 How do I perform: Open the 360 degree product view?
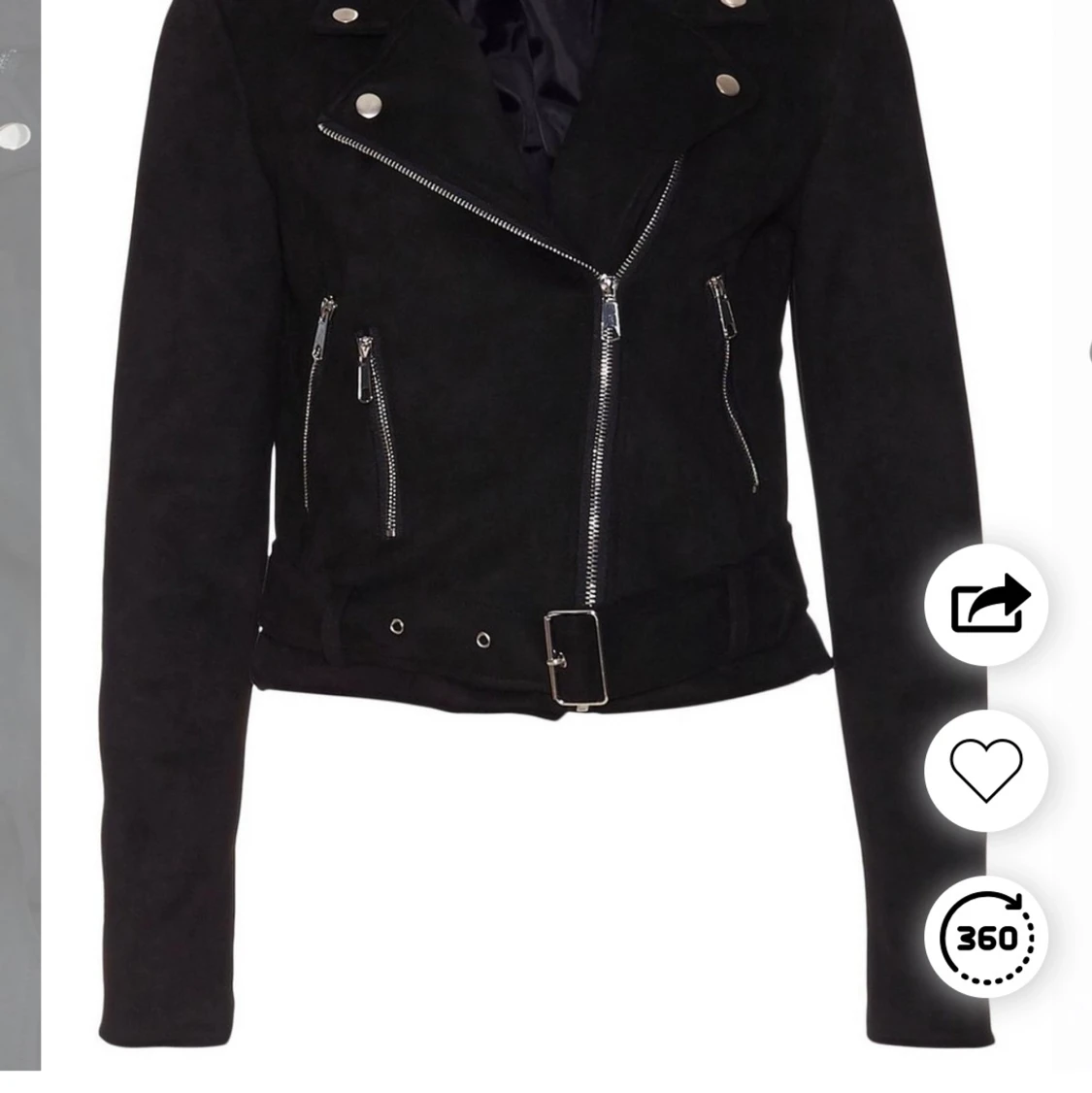point(986,937)
